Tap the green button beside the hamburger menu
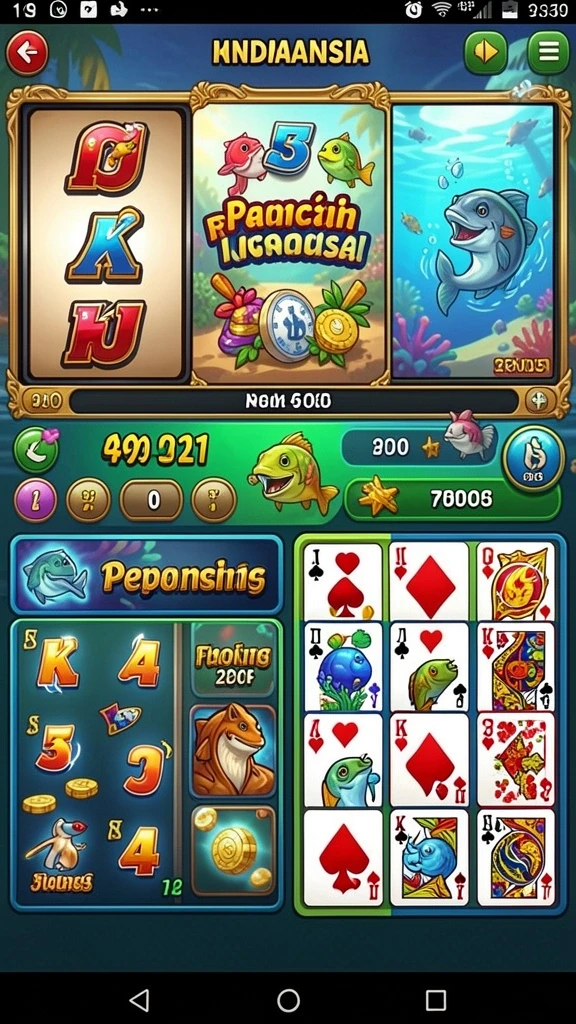The image size is (576, 1024). click(485, 52)
